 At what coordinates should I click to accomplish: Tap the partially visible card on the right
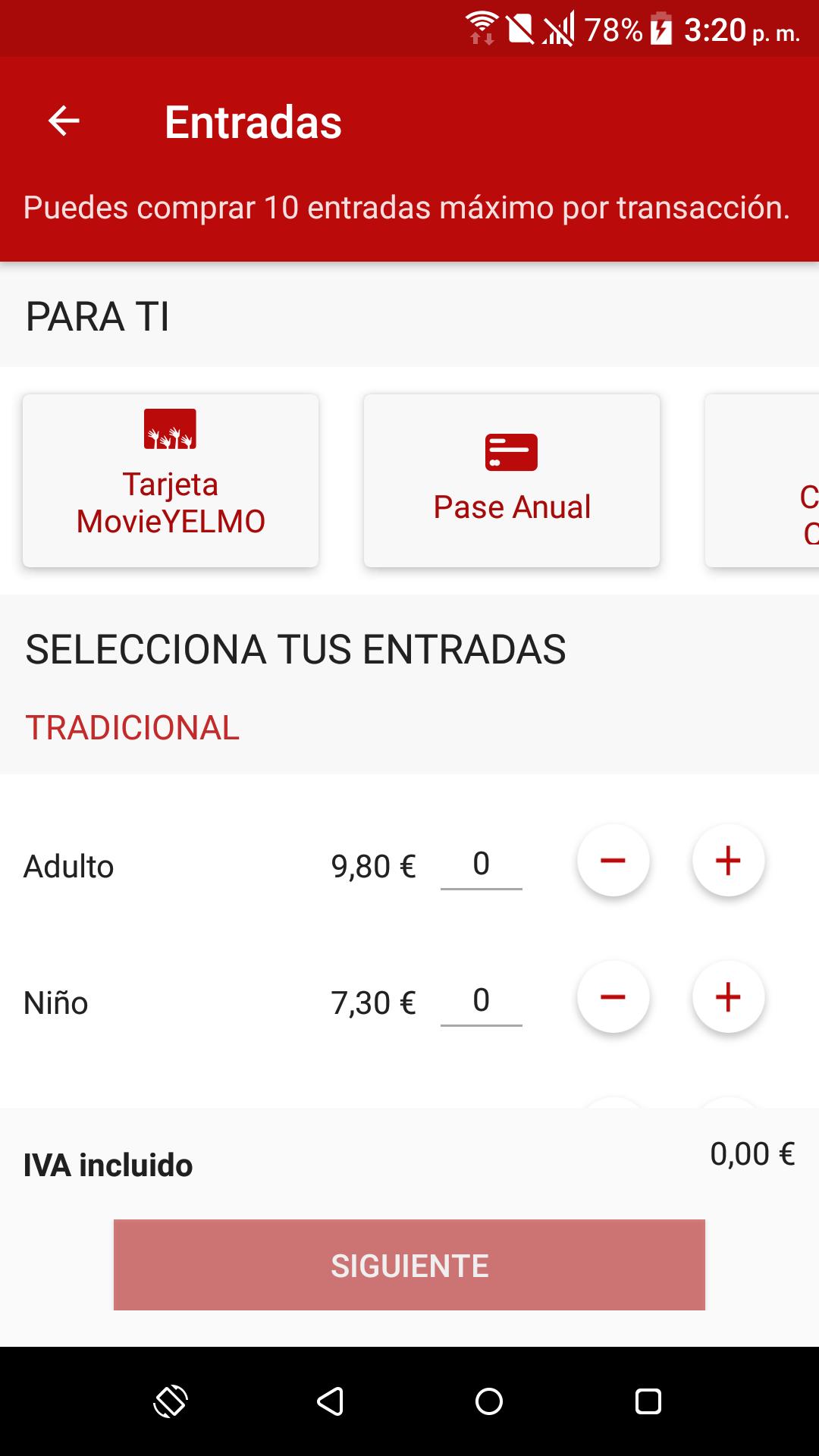point(773,480)
